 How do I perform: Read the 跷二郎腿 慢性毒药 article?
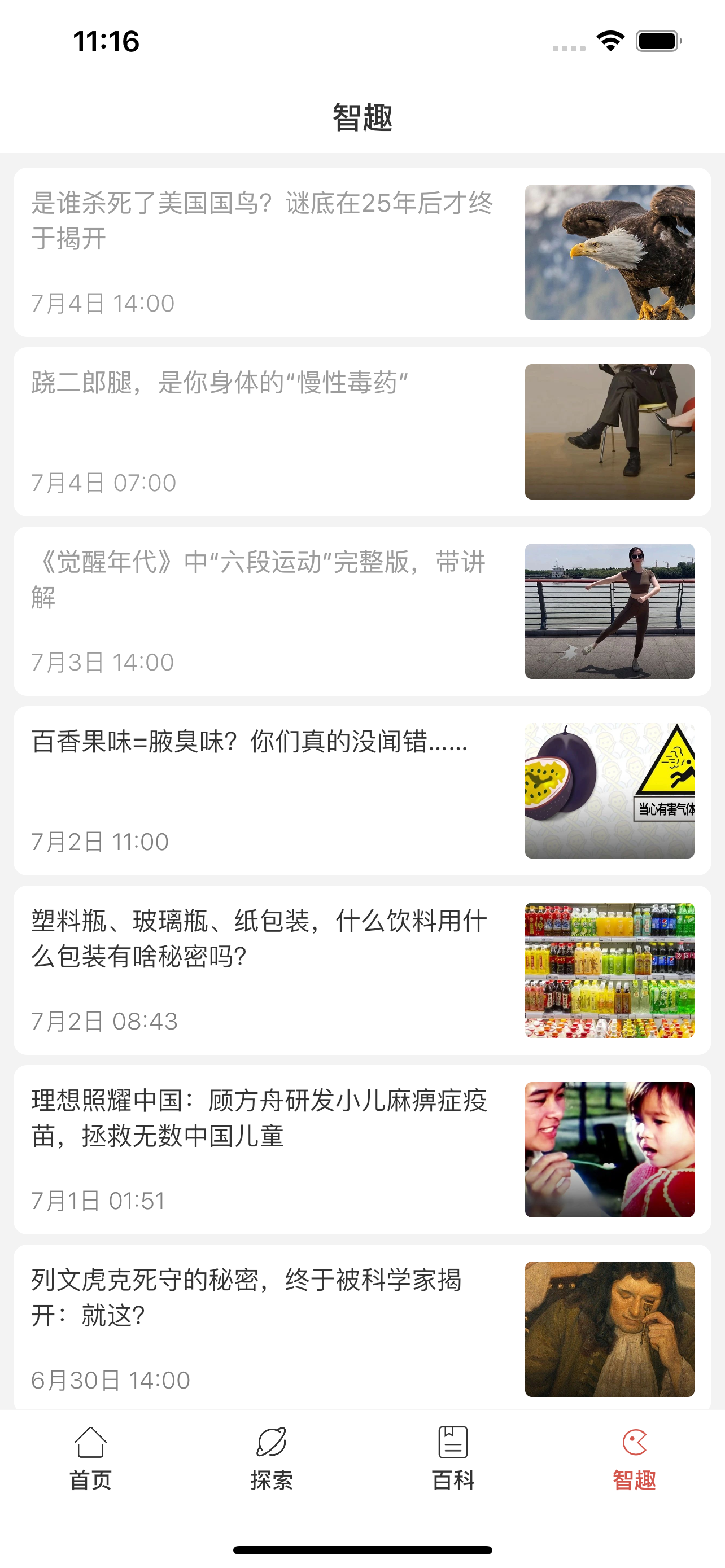click(x=219, y=383)
